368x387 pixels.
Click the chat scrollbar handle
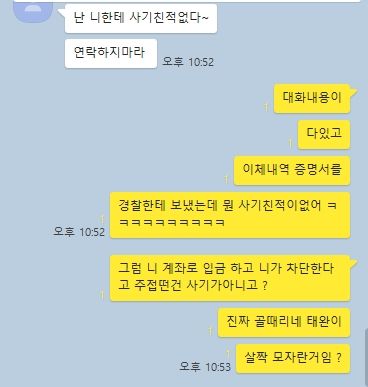(x=365, y=357)
